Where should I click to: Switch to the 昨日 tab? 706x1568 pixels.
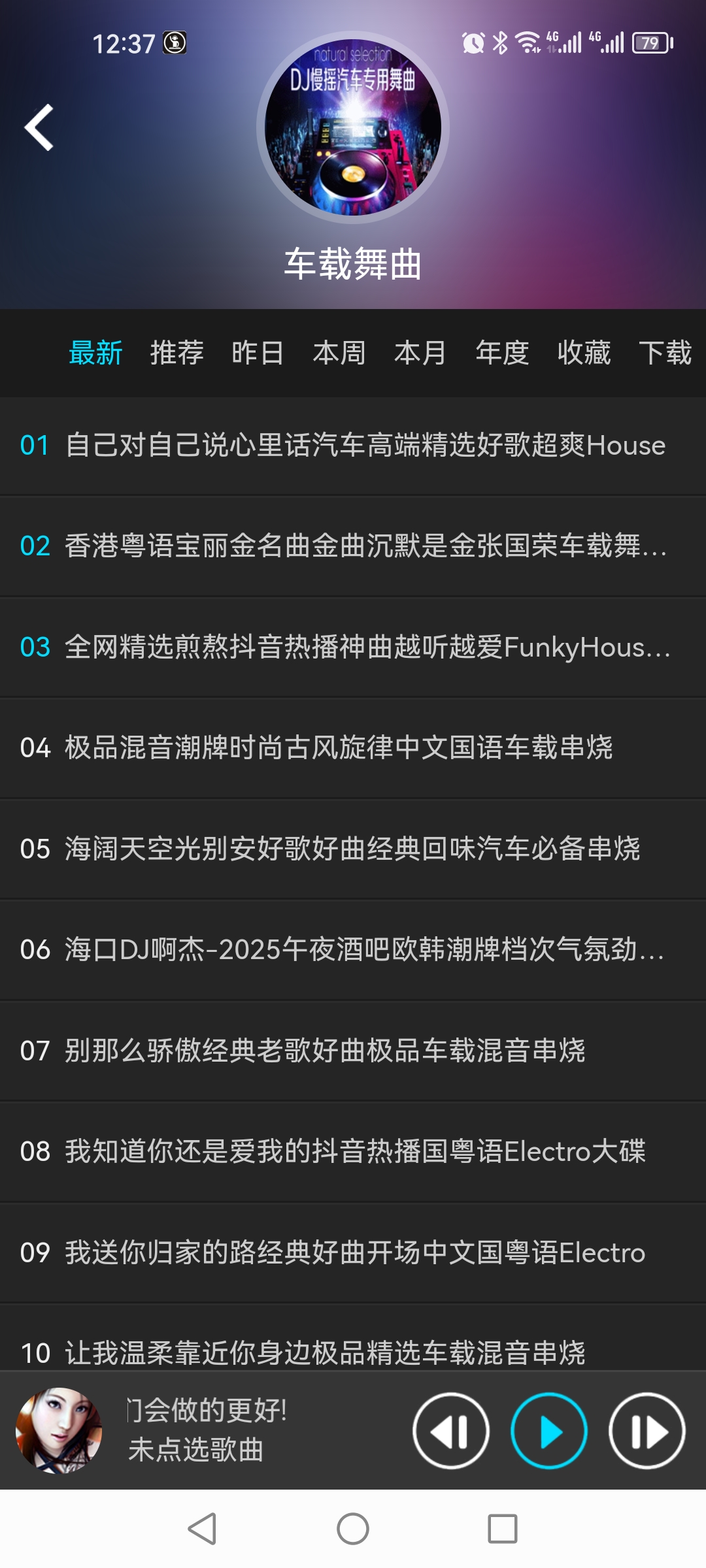(258, 353)
